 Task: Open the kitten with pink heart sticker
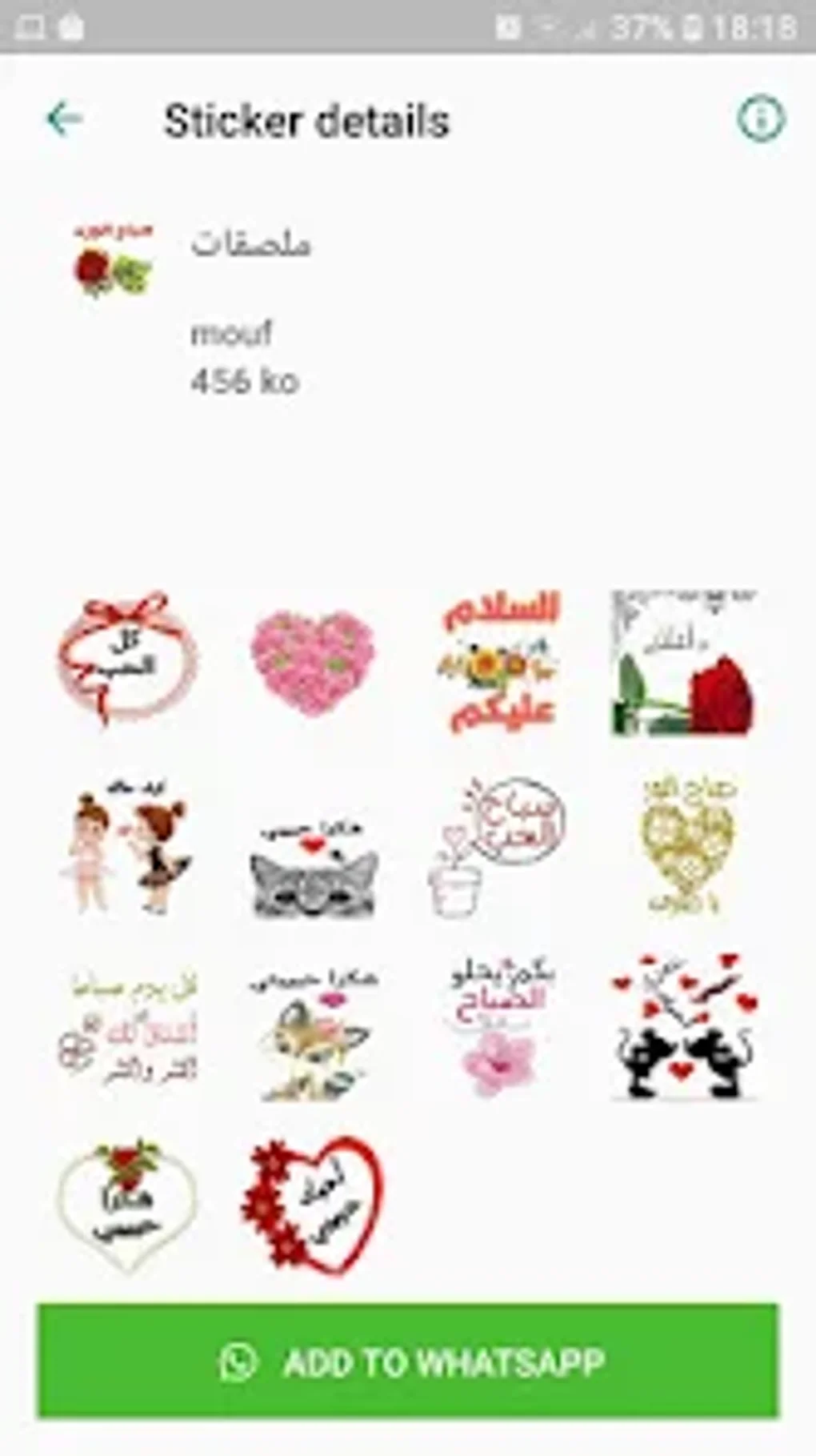(x=313, y=1033)
